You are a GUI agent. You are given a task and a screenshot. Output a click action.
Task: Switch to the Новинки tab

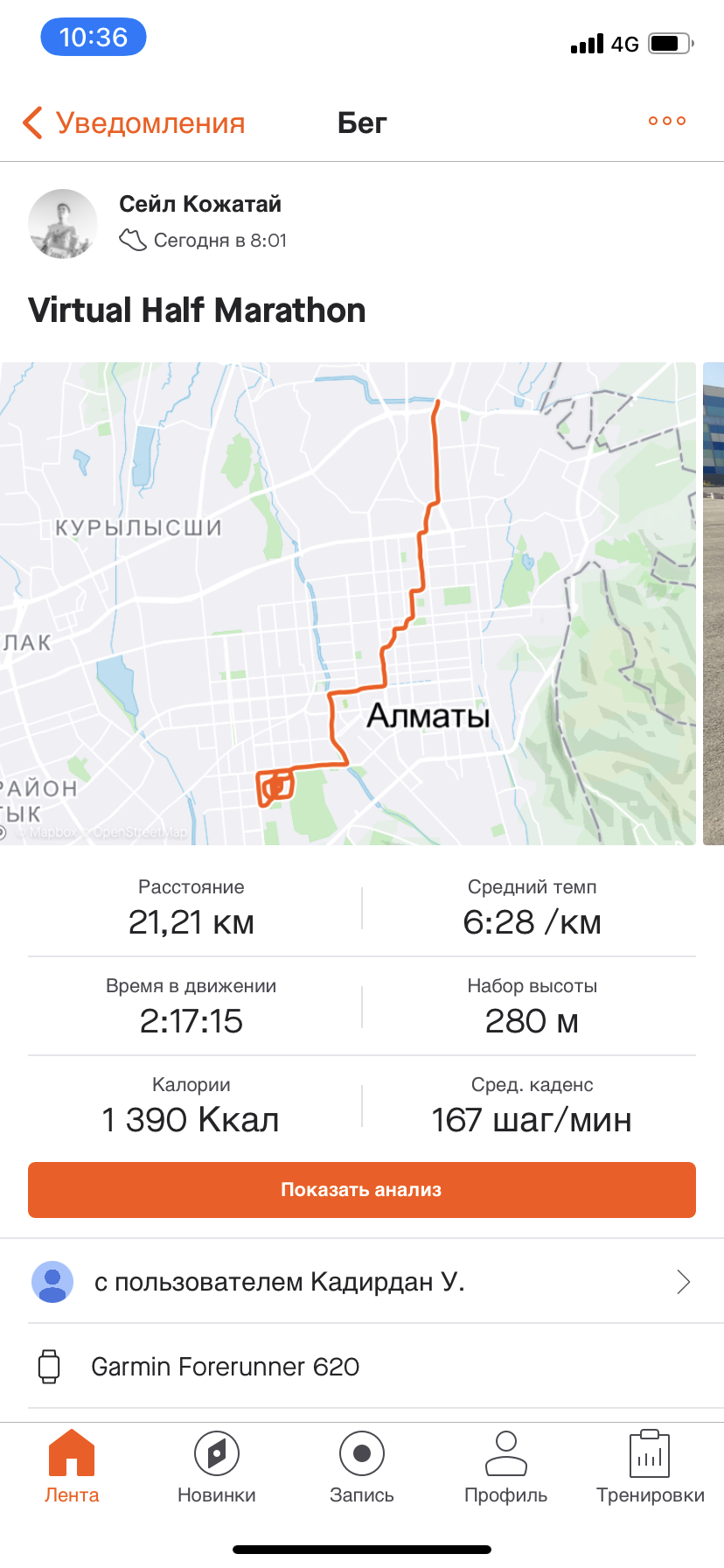tap(217, 1466)
